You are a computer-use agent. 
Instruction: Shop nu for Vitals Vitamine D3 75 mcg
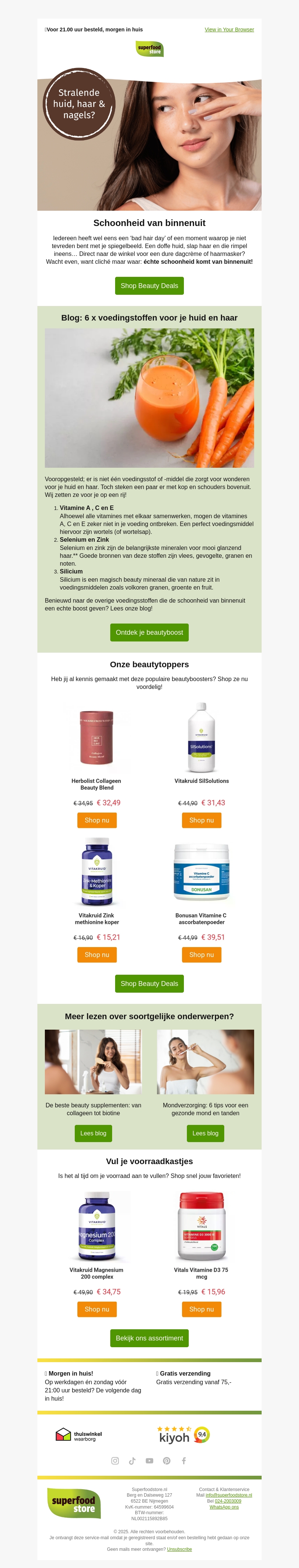tap(201, 1309)
